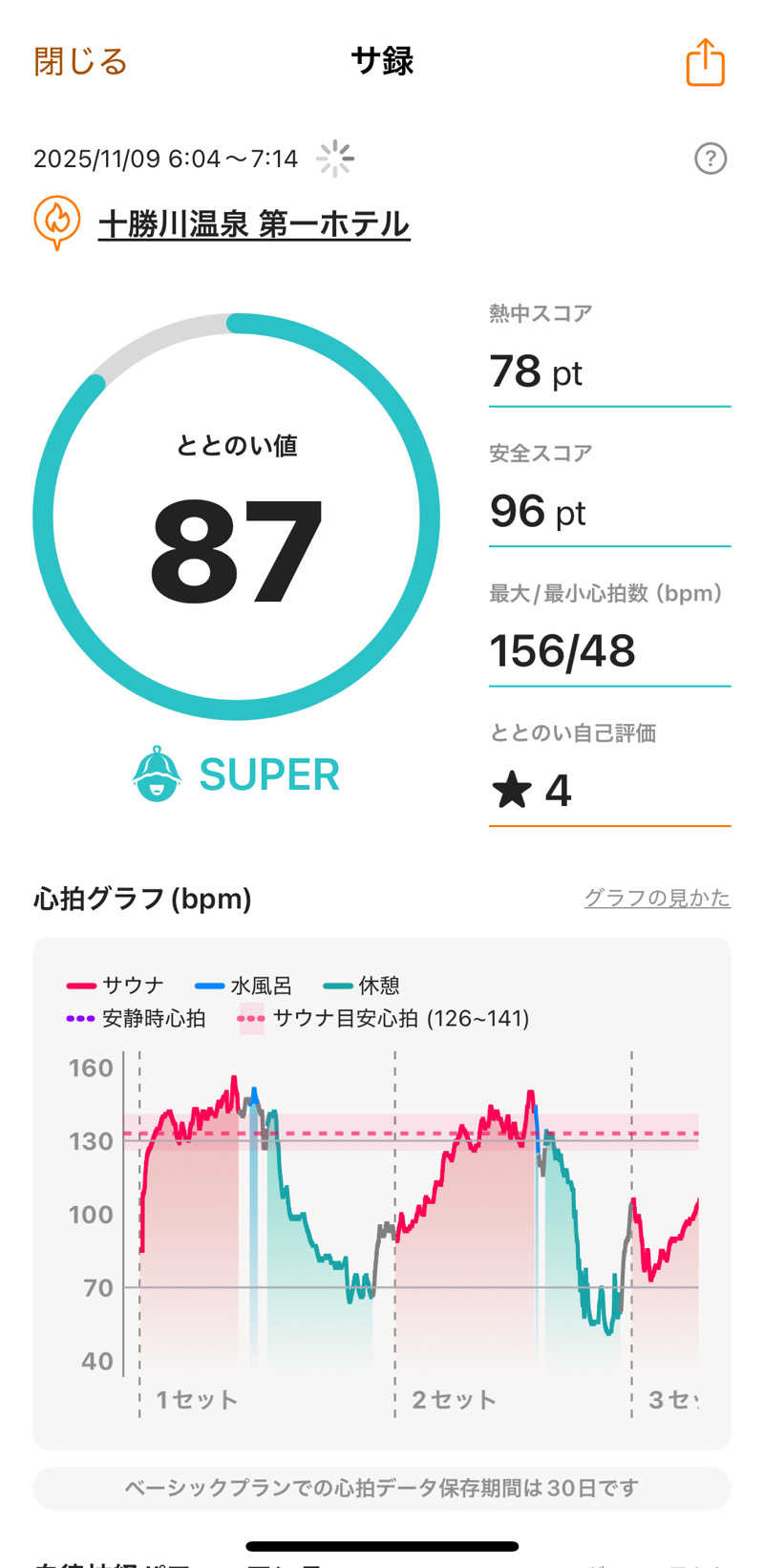Toggle the 休憩 series visibility
764x1568 pixels.
(367, 985)
